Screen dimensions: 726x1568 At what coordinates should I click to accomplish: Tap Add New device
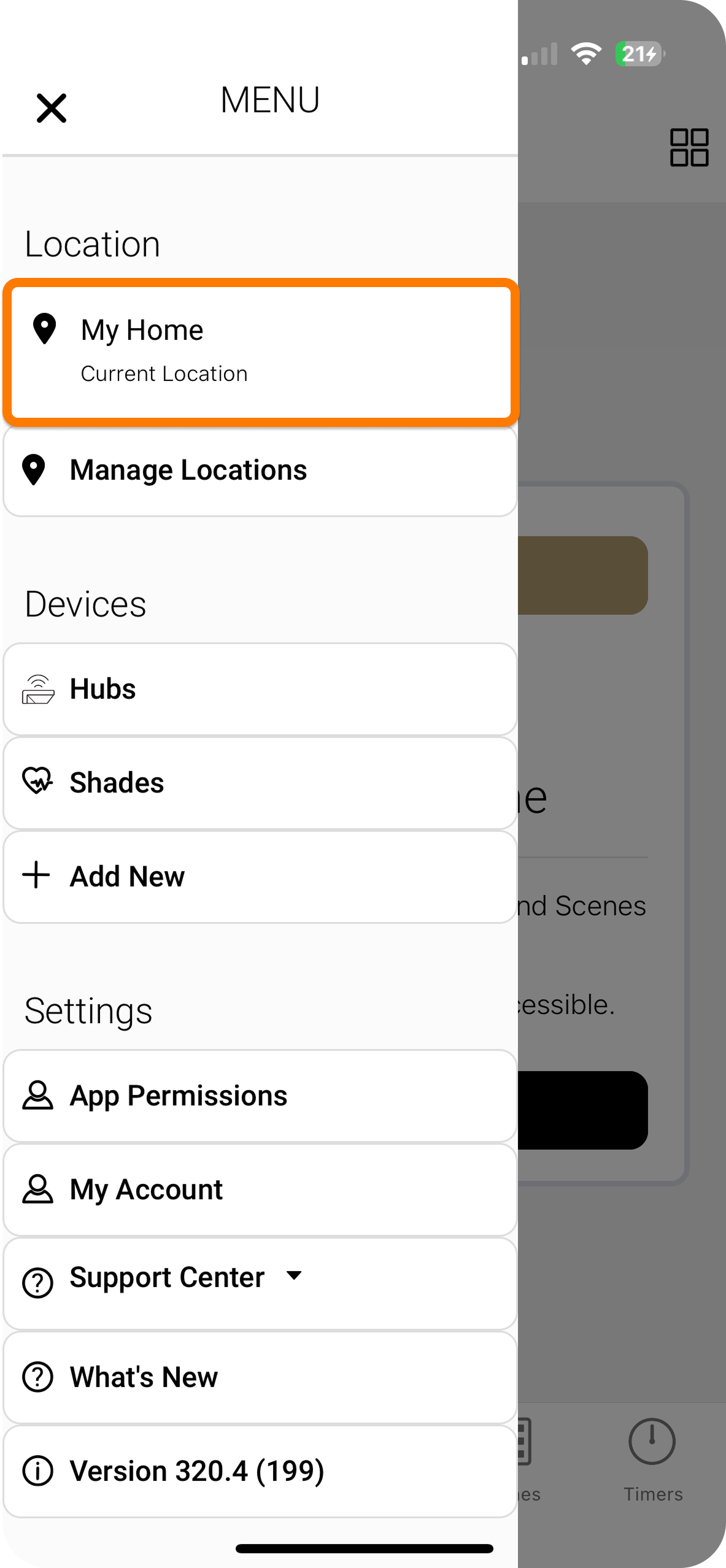[x=260, y=877]
